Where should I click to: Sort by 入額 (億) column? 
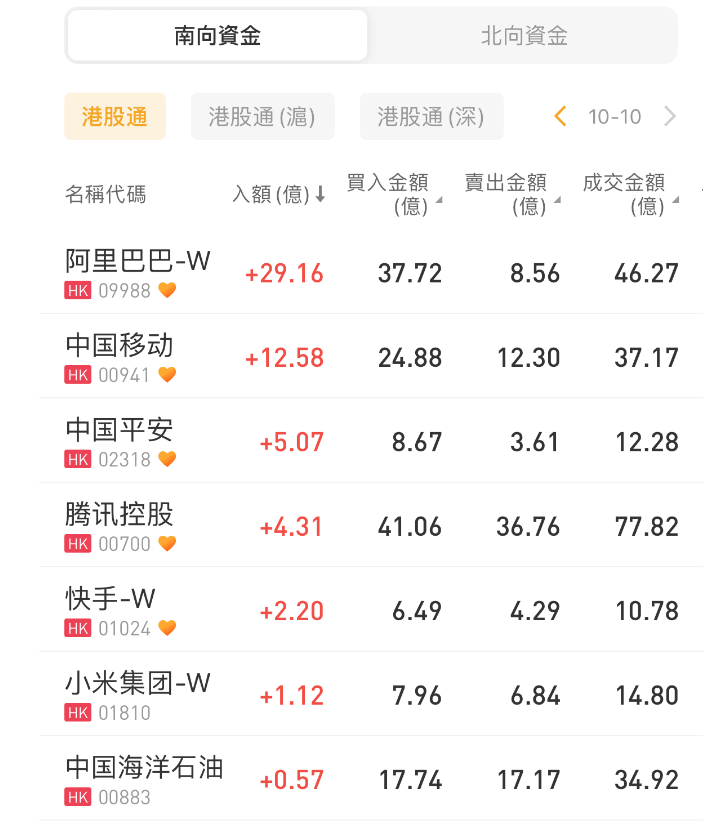pos(279,194)
